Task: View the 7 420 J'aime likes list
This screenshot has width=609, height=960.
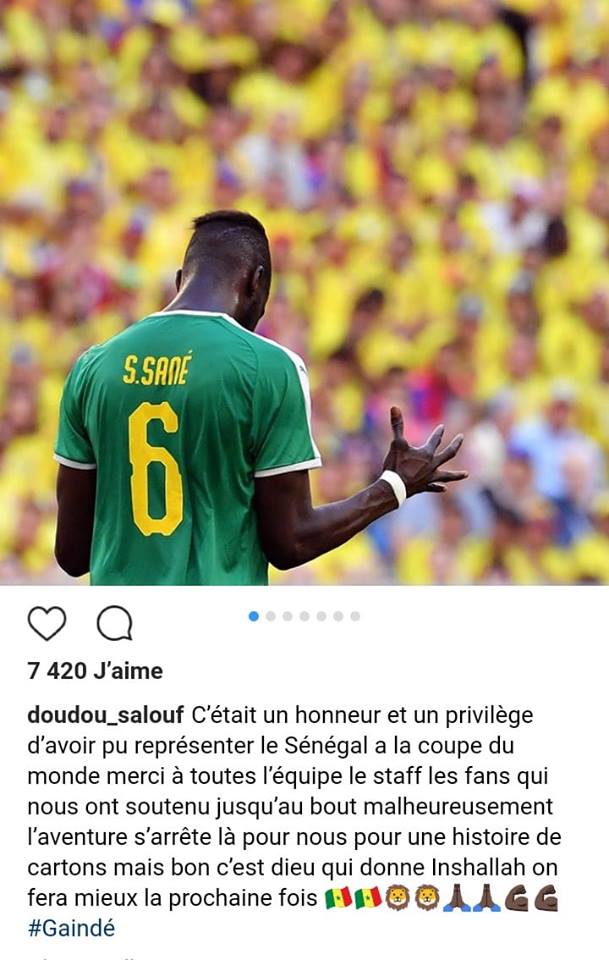Action: tap(95, 671)
